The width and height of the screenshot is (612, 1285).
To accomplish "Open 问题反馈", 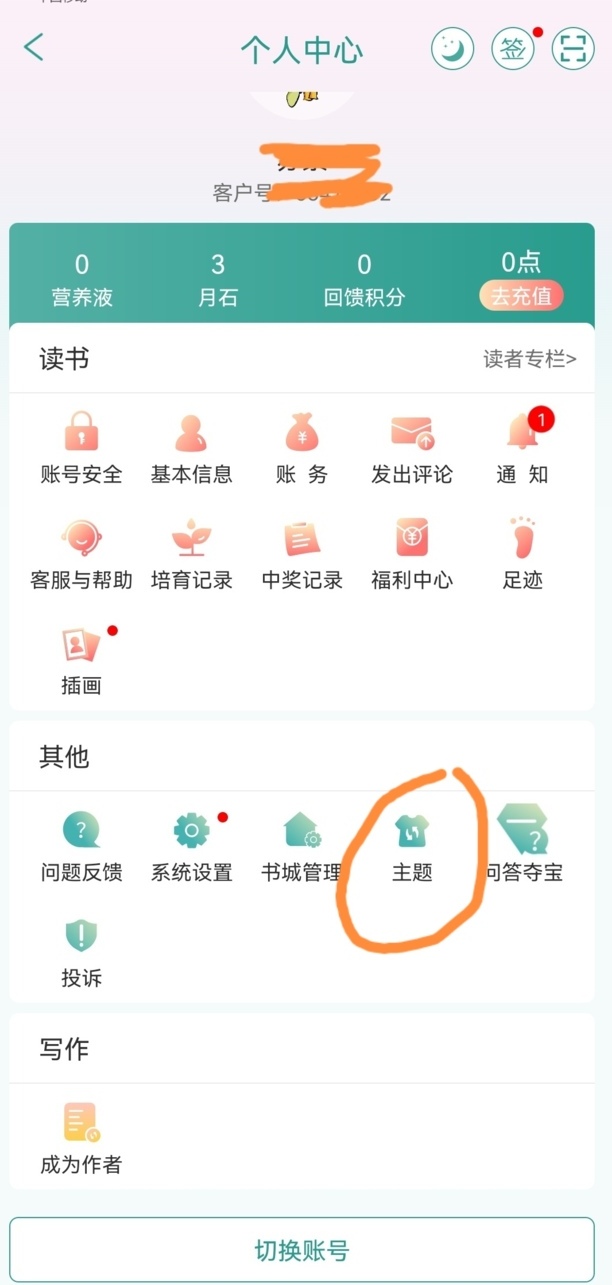I will tap(82, 847).
